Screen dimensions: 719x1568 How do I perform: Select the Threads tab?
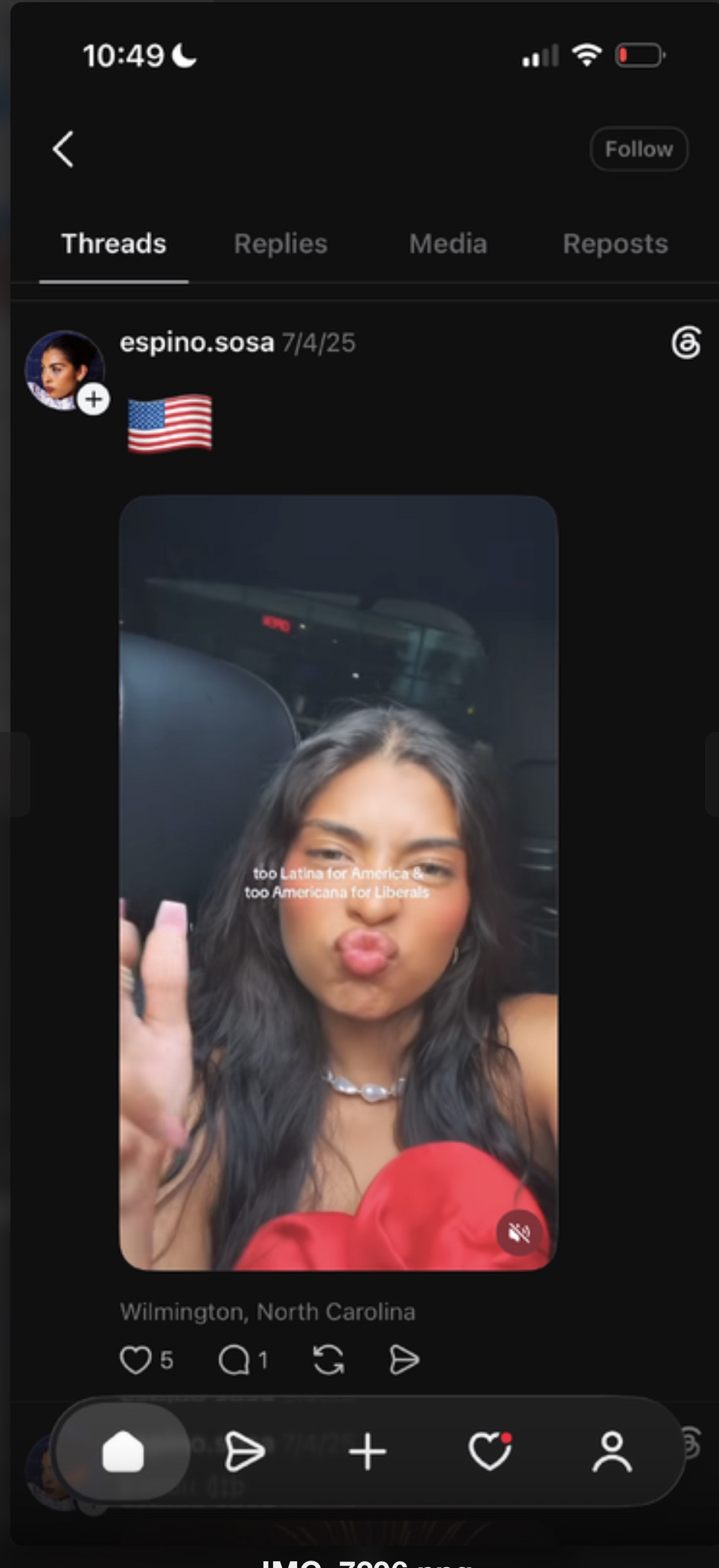pyautogui.click(x=114, y=244)
